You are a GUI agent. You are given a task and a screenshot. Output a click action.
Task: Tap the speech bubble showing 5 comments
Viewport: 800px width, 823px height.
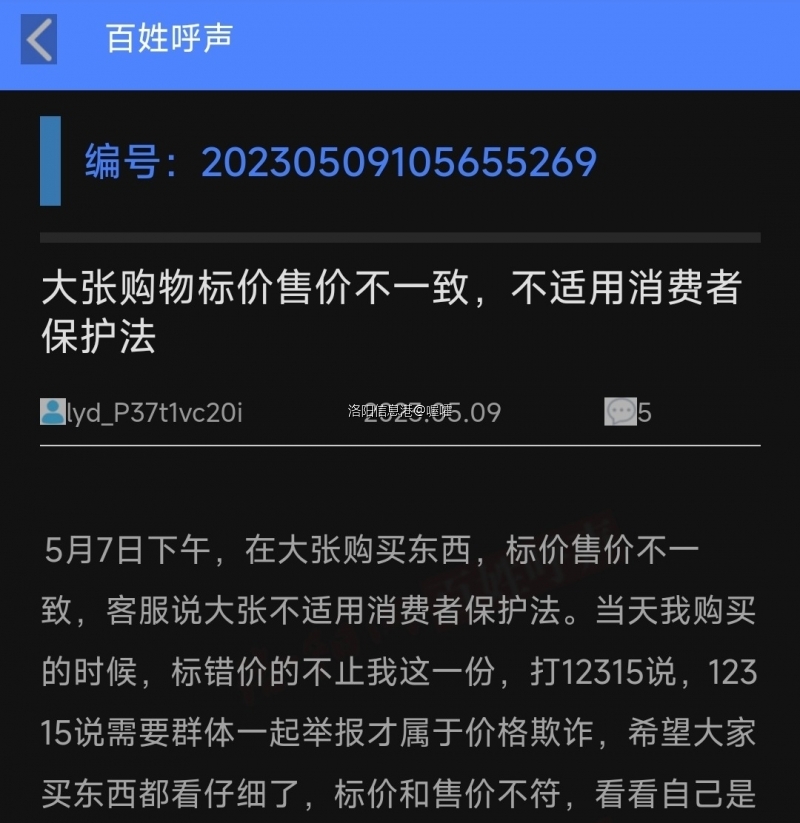619,411
